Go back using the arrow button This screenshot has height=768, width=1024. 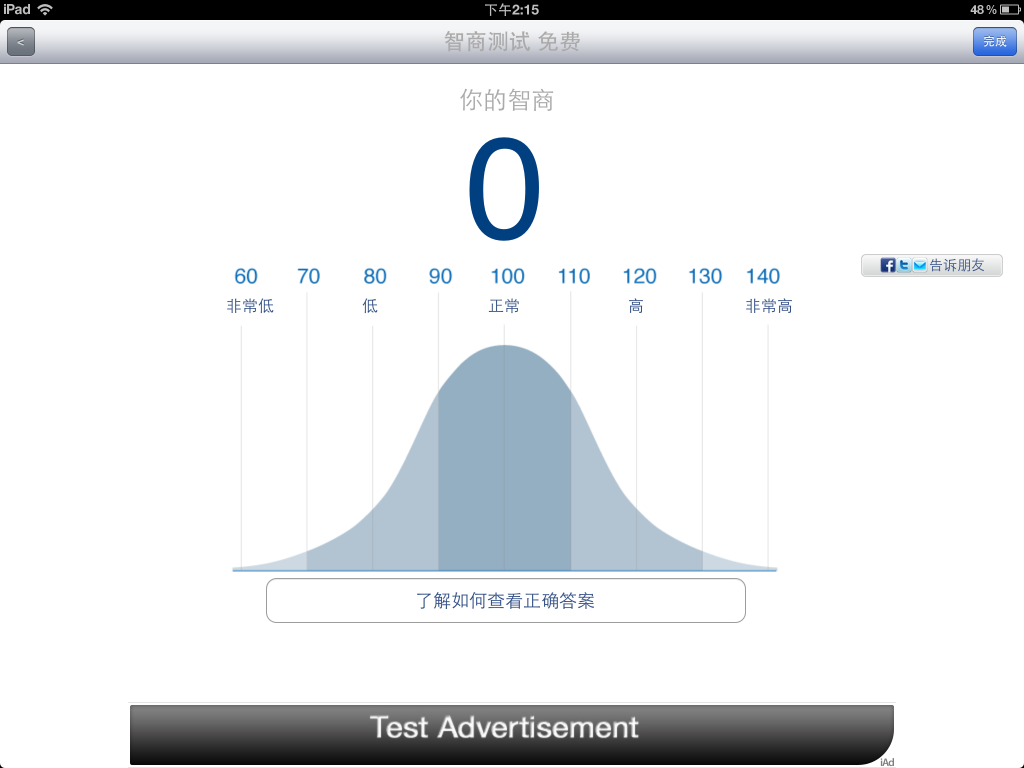(21, 42)
